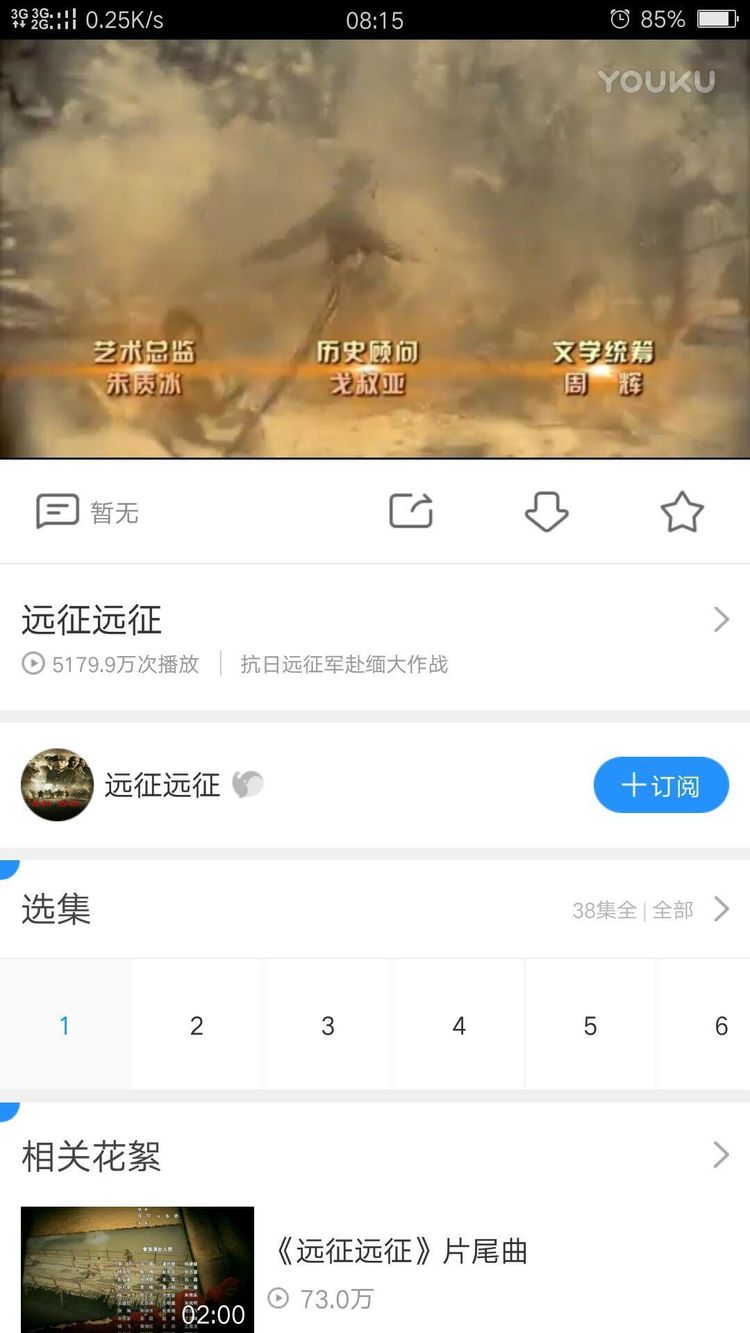The width and height of the screenshot is (750, 1333).
Task: Add this video to favorites
Action: point(682,512)
